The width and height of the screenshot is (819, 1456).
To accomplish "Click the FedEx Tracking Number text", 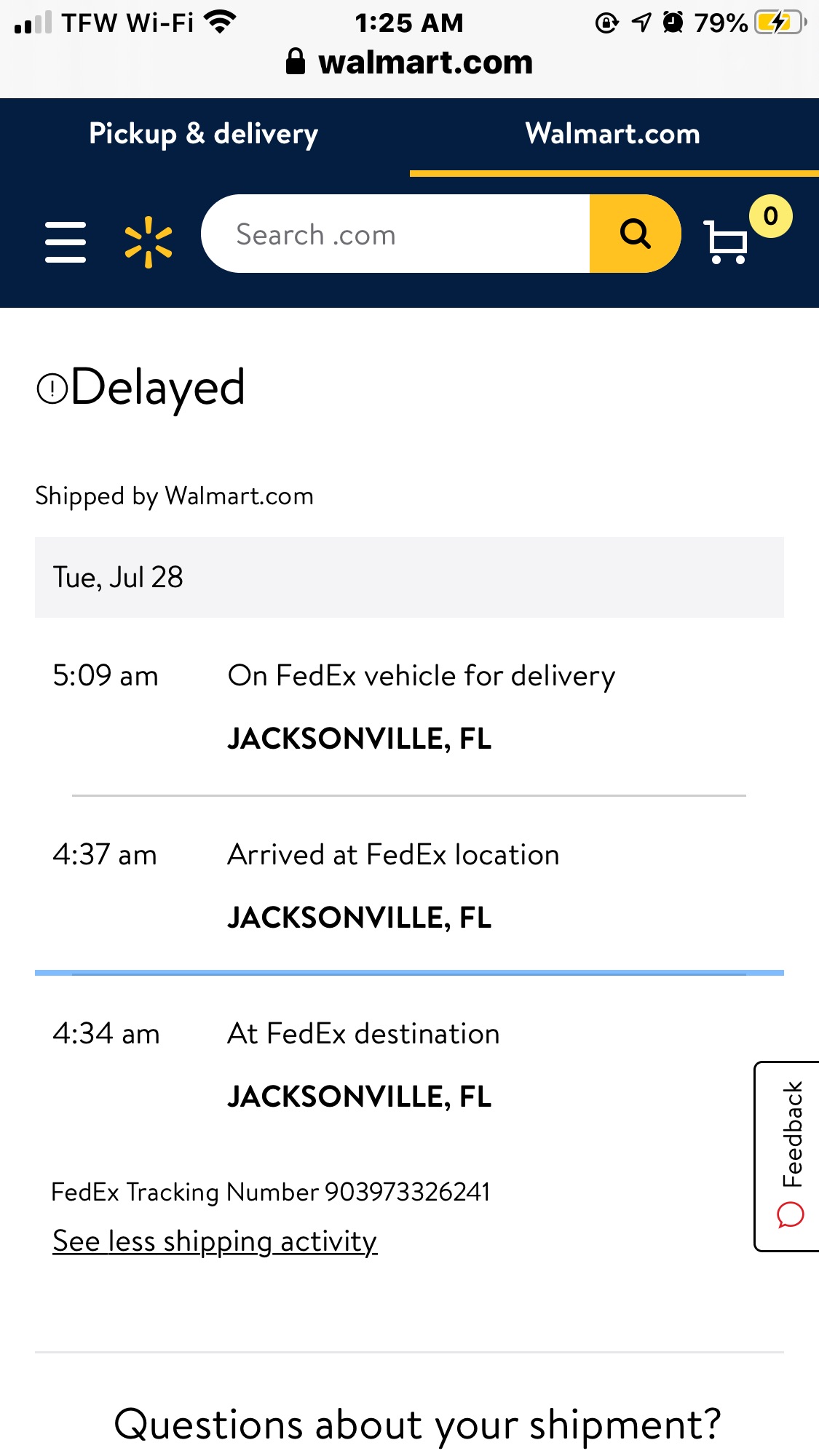I will point(270,1191).
